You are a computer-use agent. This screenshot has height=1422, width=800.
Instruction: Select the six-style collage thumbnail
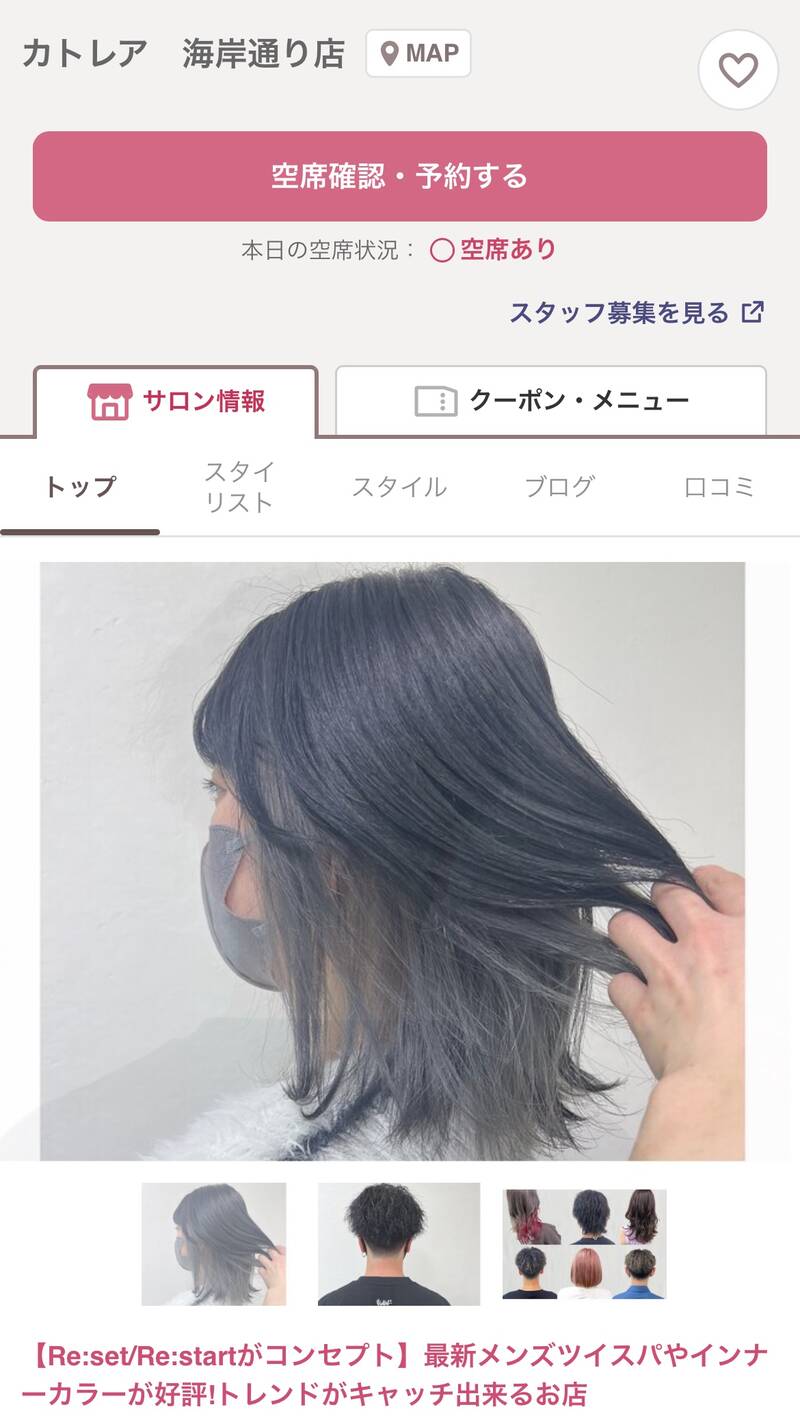pos(584,1244)
